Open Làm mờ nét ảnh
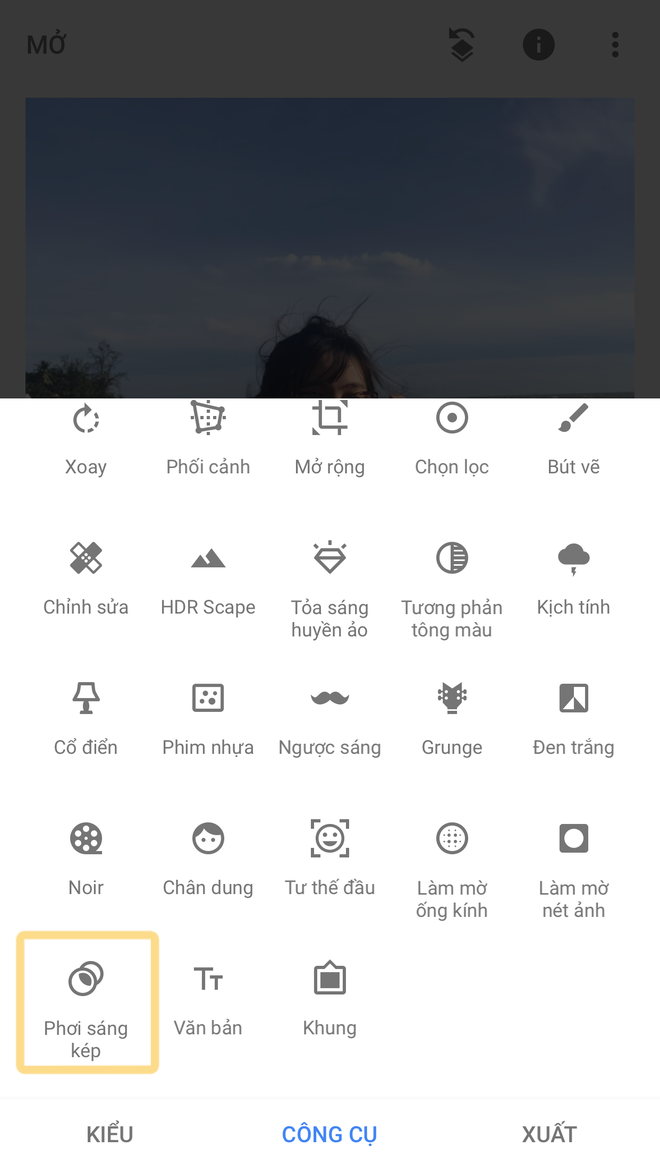 573,870
